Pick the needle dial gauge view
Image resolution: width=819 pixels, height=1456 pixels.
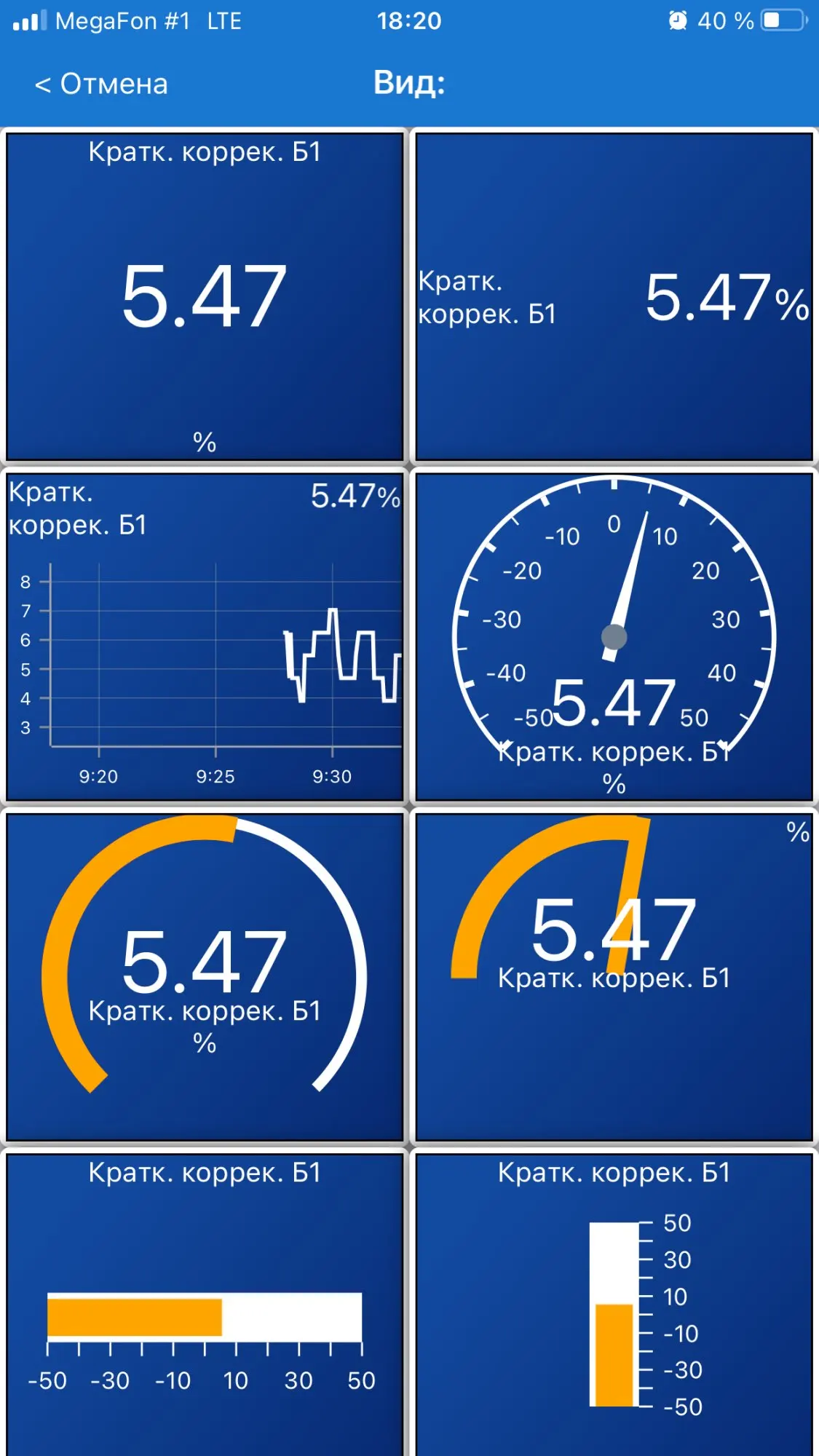[x=614, y=636]
